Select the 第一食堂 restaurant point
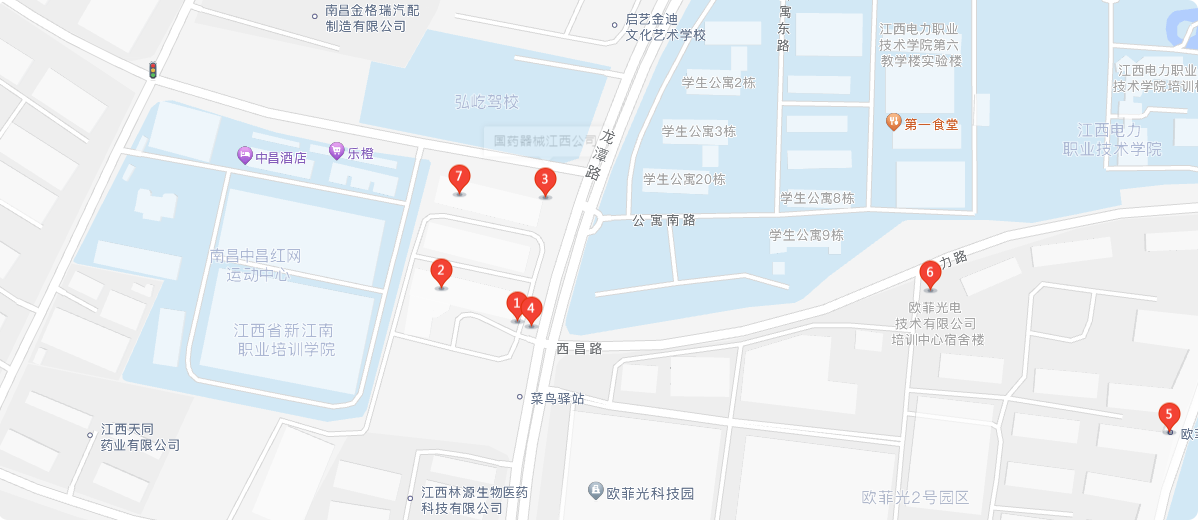Screen dimensions: 1200x520 click(893, 123)
